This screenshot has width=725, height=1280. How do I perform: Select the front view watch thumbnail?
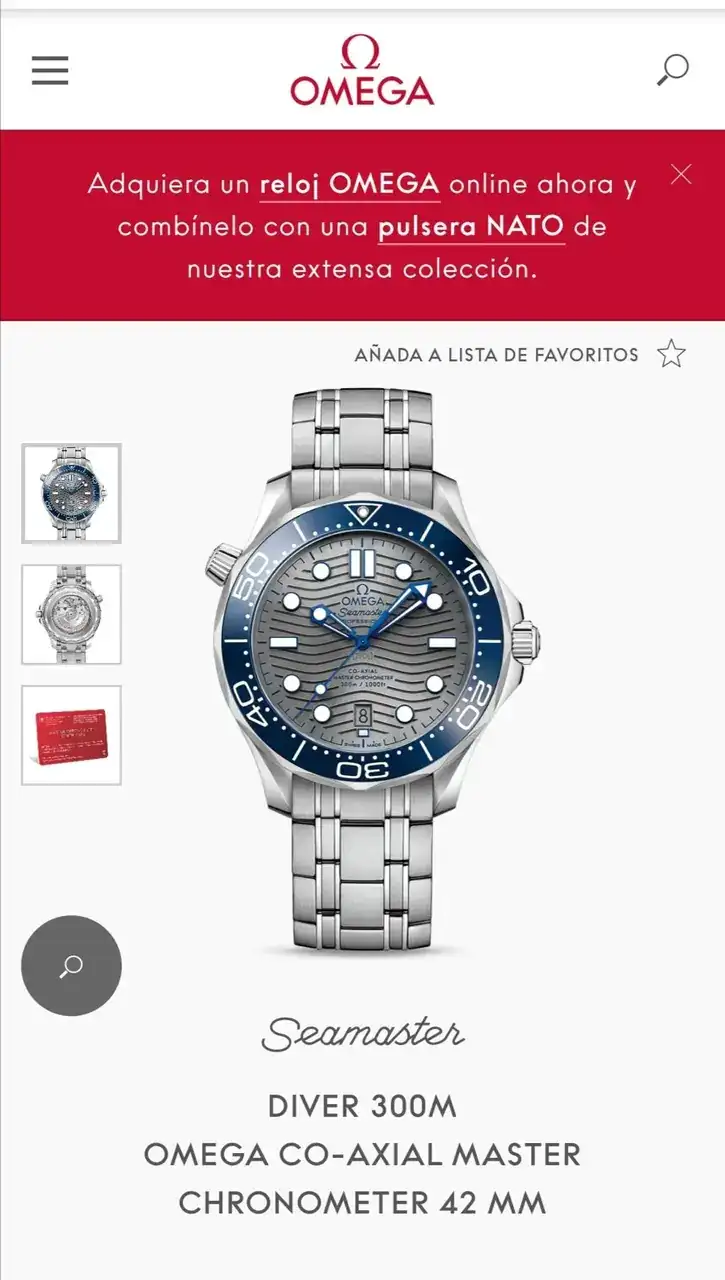click(x=72, y=494)
